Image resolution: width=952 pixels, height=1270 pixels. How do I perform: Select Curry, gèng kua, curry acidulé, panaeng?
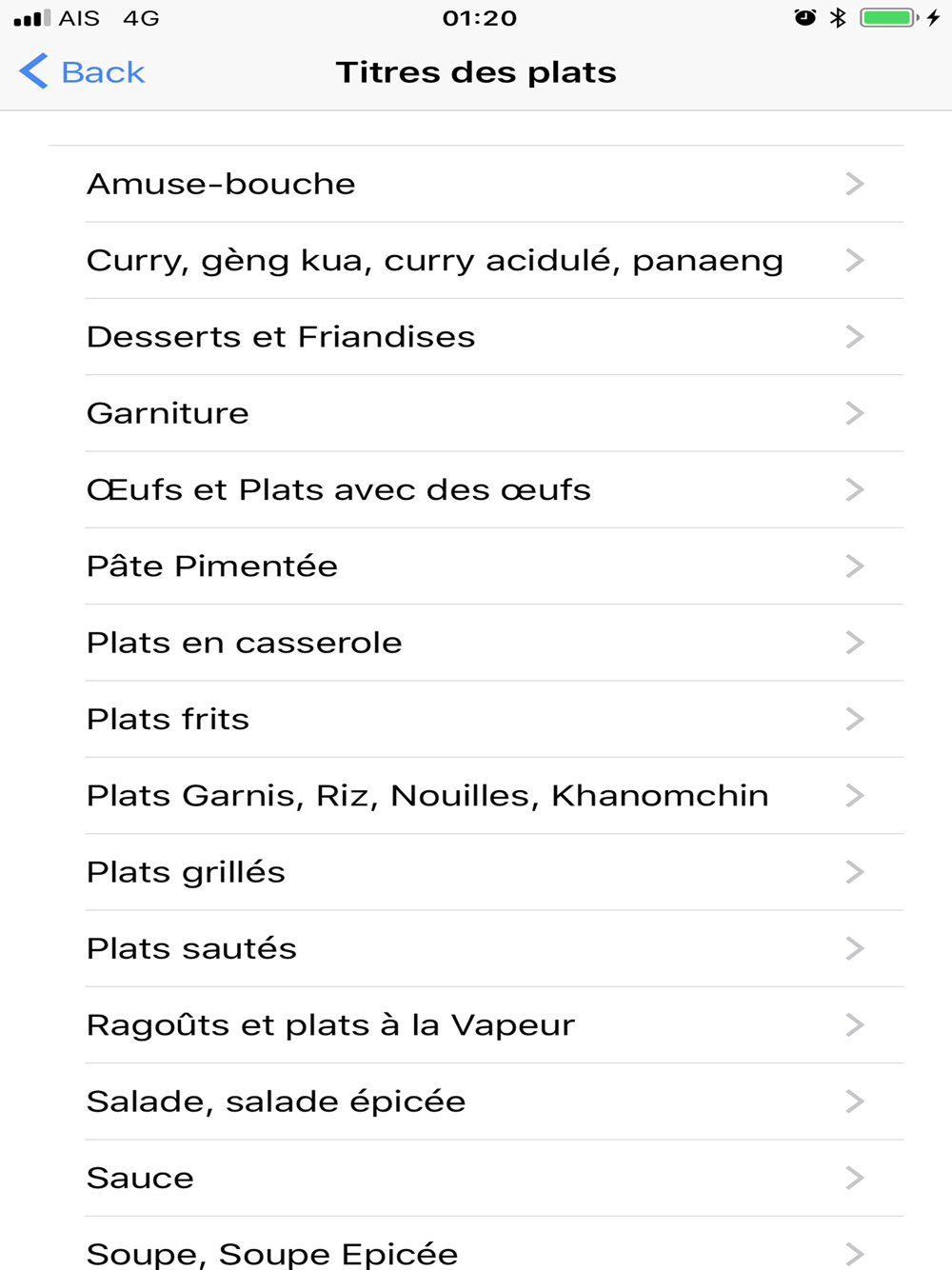[476, 261]
